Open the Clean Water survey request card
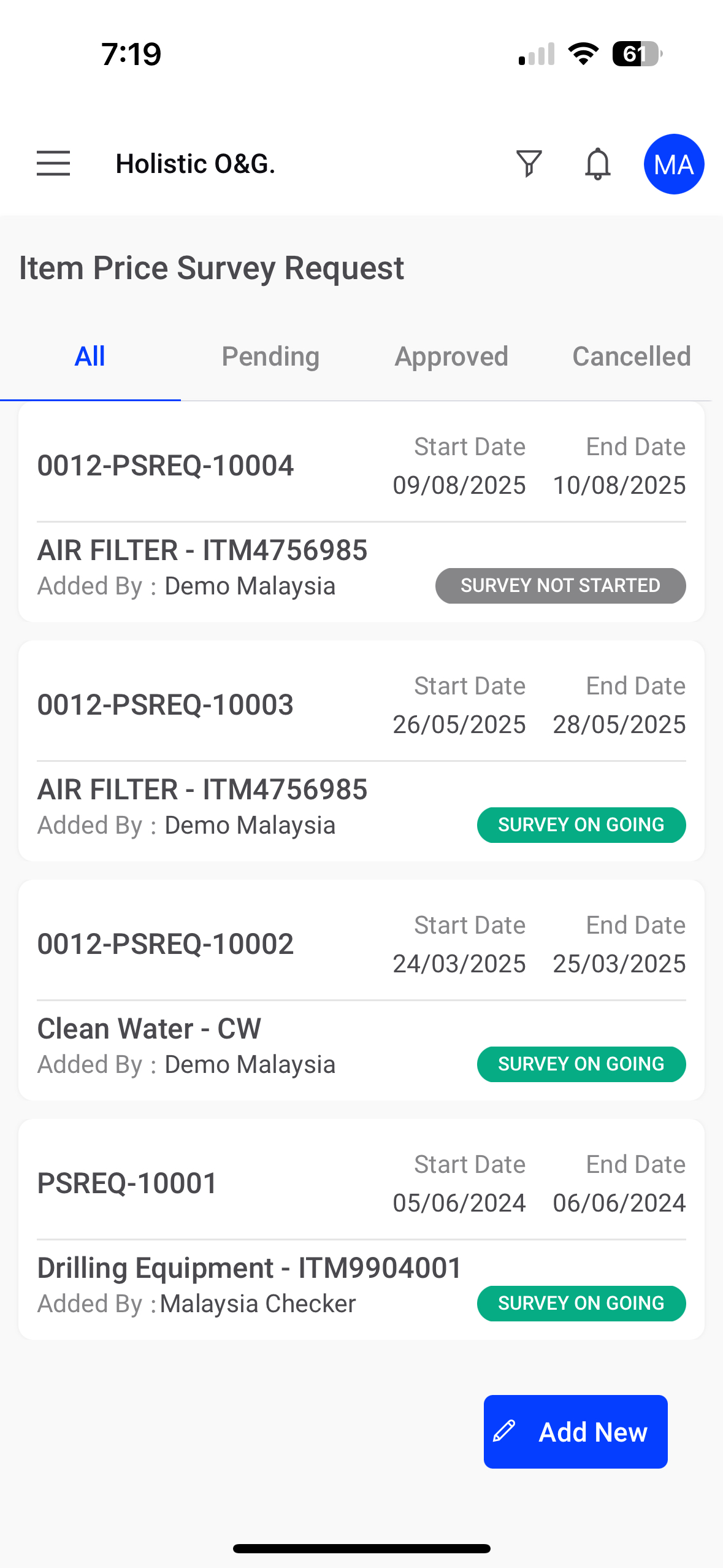Viewport: 723px width, 1568px height. pyautogui.click(x=361, y=990)
